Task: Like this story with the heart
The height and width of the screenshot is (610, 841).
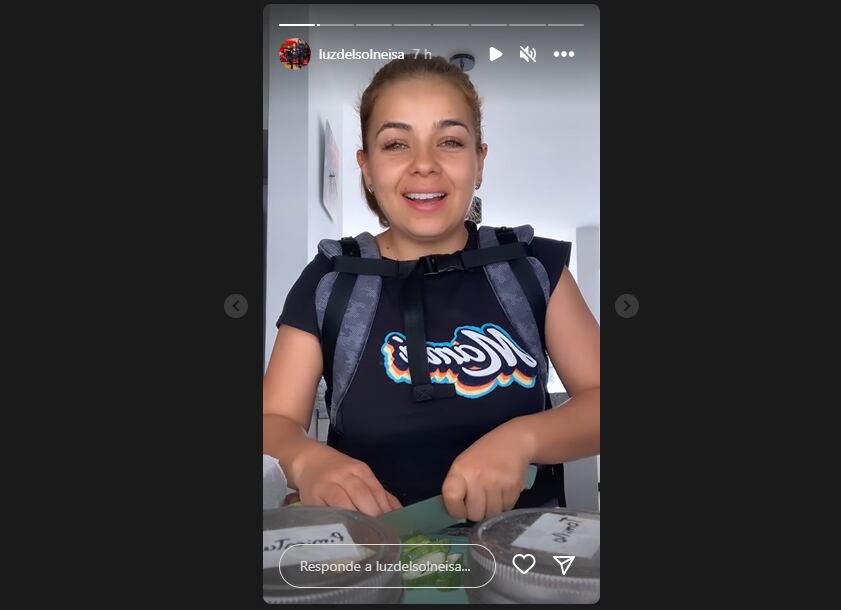Action: [x=524, y=565]
